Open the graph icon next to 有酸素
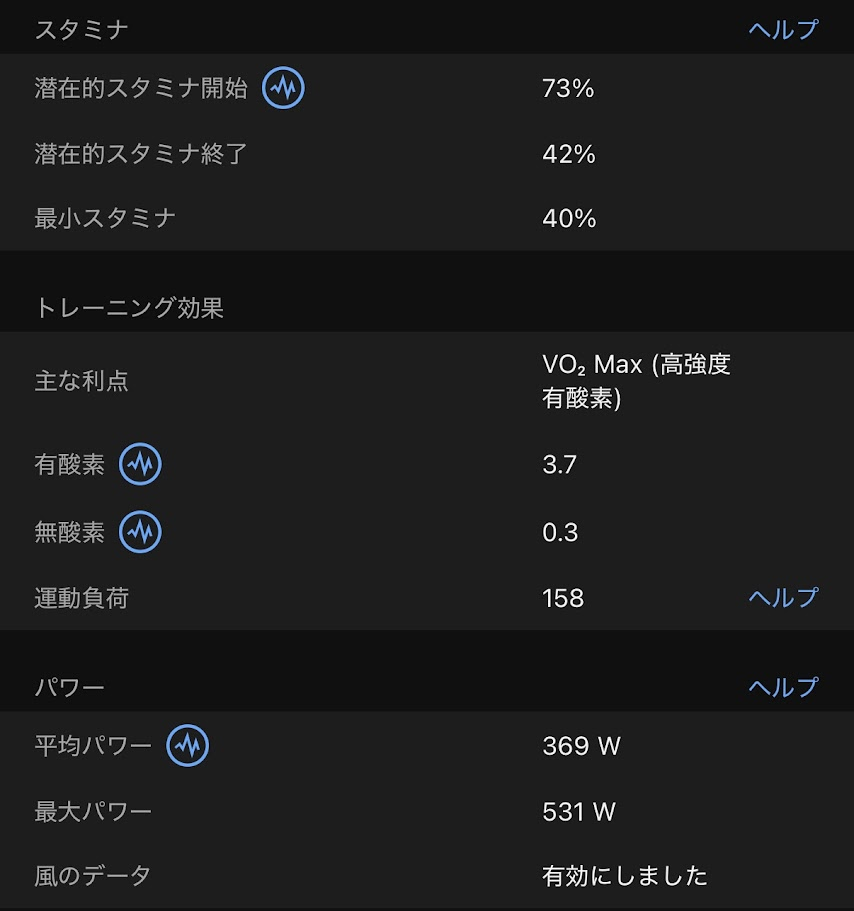Image resolution: width=854 pixels, height=911 pixels. (x=140, y=465)
